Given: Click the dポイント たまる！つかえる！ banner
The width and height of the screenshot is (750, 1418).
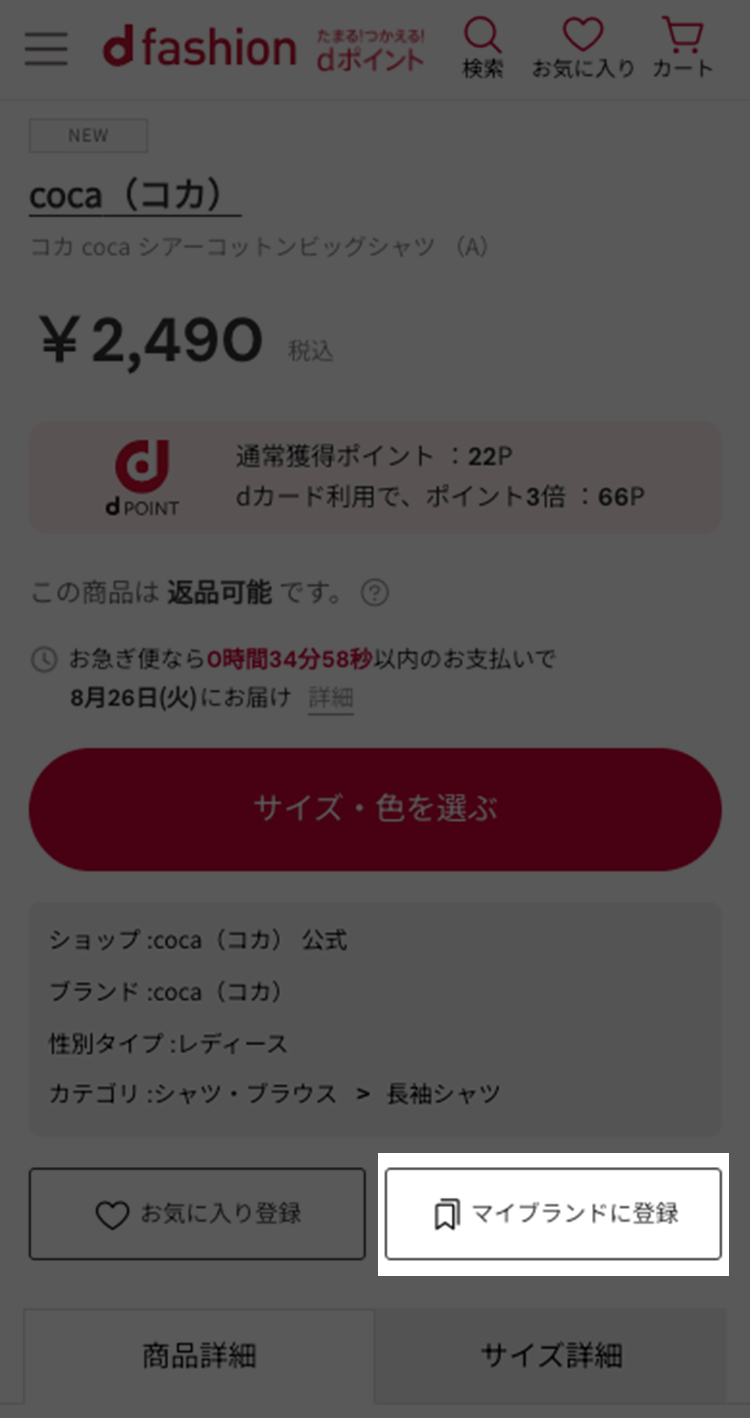Looking at the screenshot, I should 370,50.
